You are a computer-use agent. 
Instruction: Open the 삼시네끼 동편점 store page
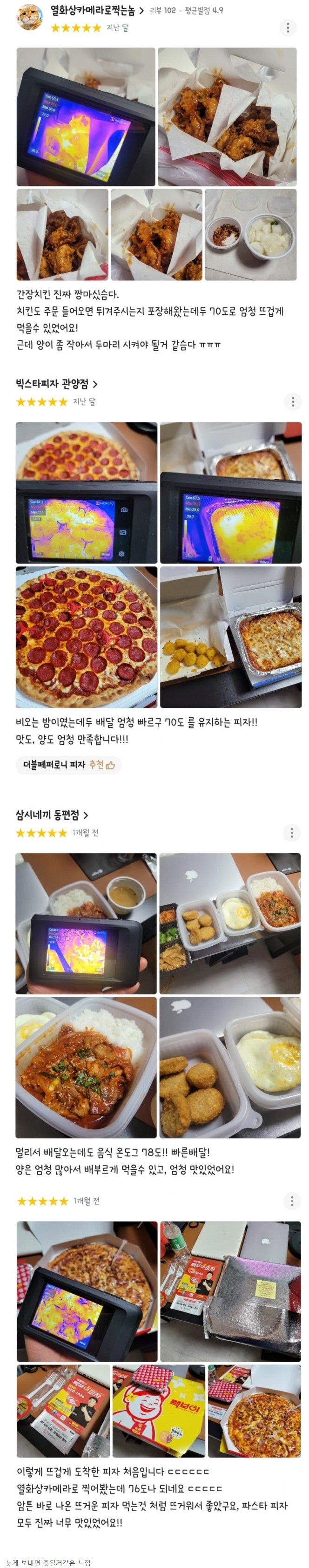click(52, 815)
